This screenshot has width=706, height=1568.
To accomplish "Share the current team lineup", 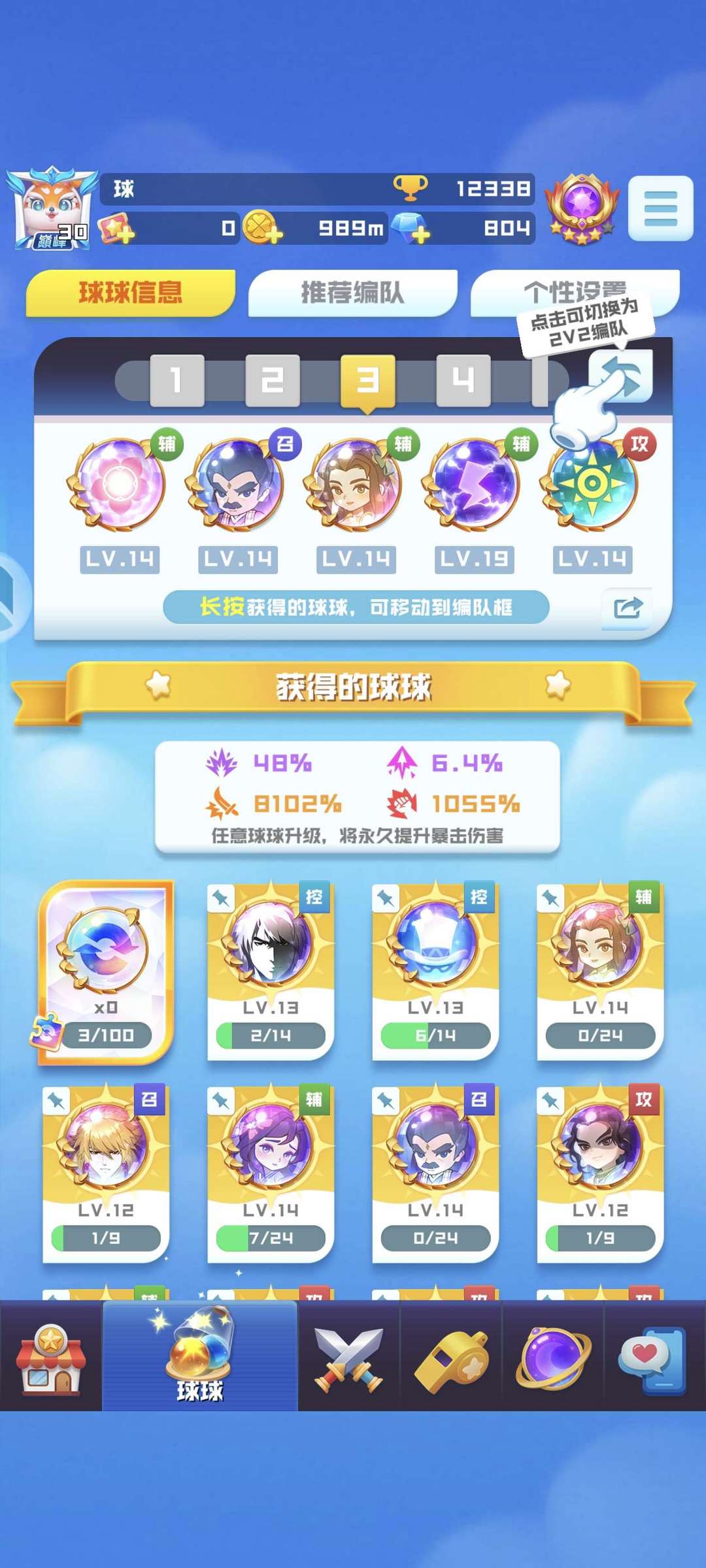I will click(627, 608).
